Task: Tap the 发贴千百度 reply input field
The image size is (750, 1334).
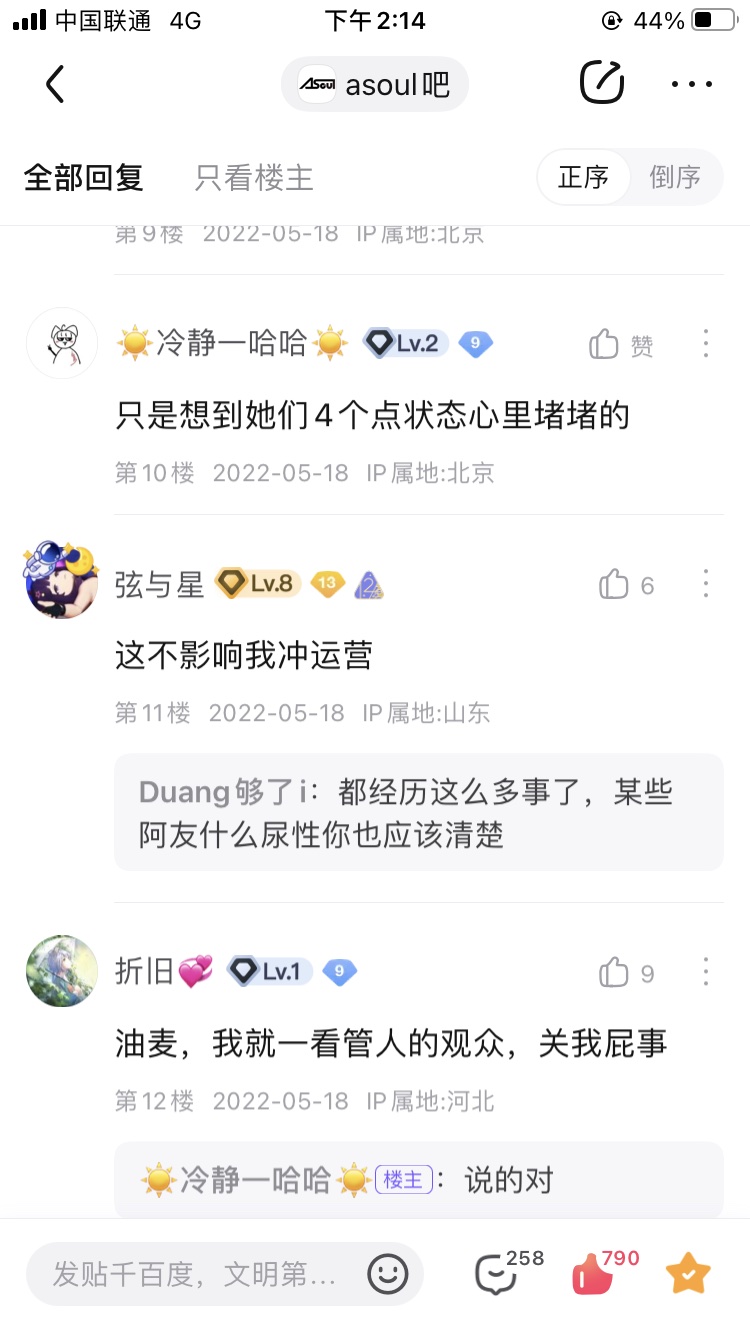Action: 195,1274
